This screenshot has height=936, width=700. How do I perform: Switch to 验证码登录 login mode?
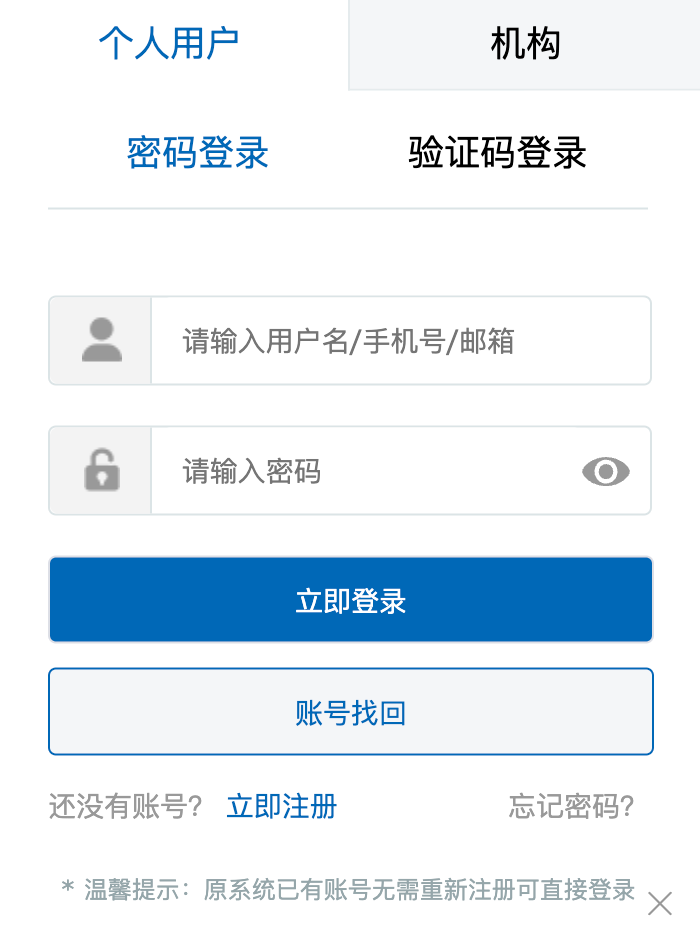[x=497, y=153]
